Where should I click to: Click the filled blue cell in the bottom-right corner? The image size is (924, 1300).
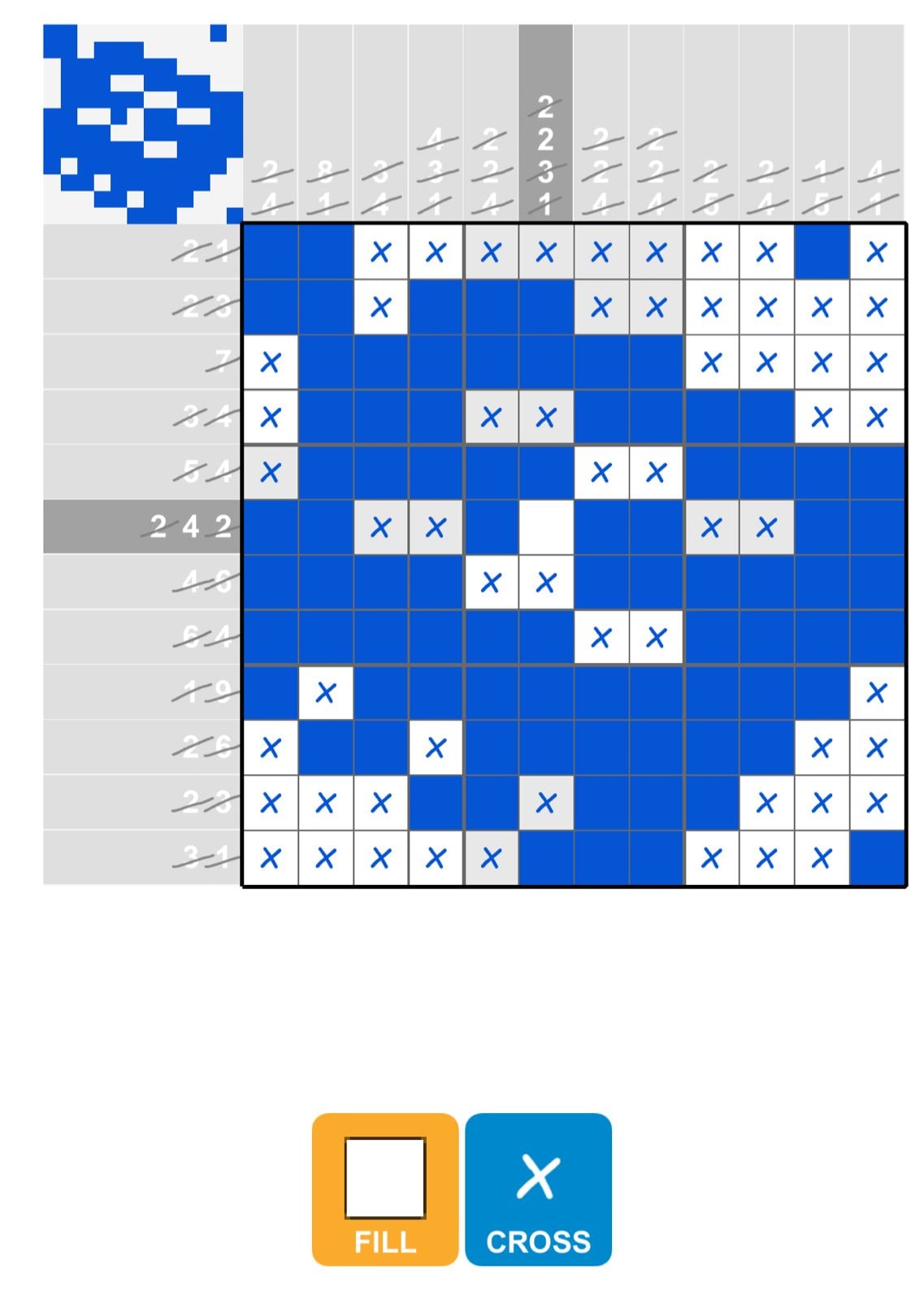click(878, 855)
